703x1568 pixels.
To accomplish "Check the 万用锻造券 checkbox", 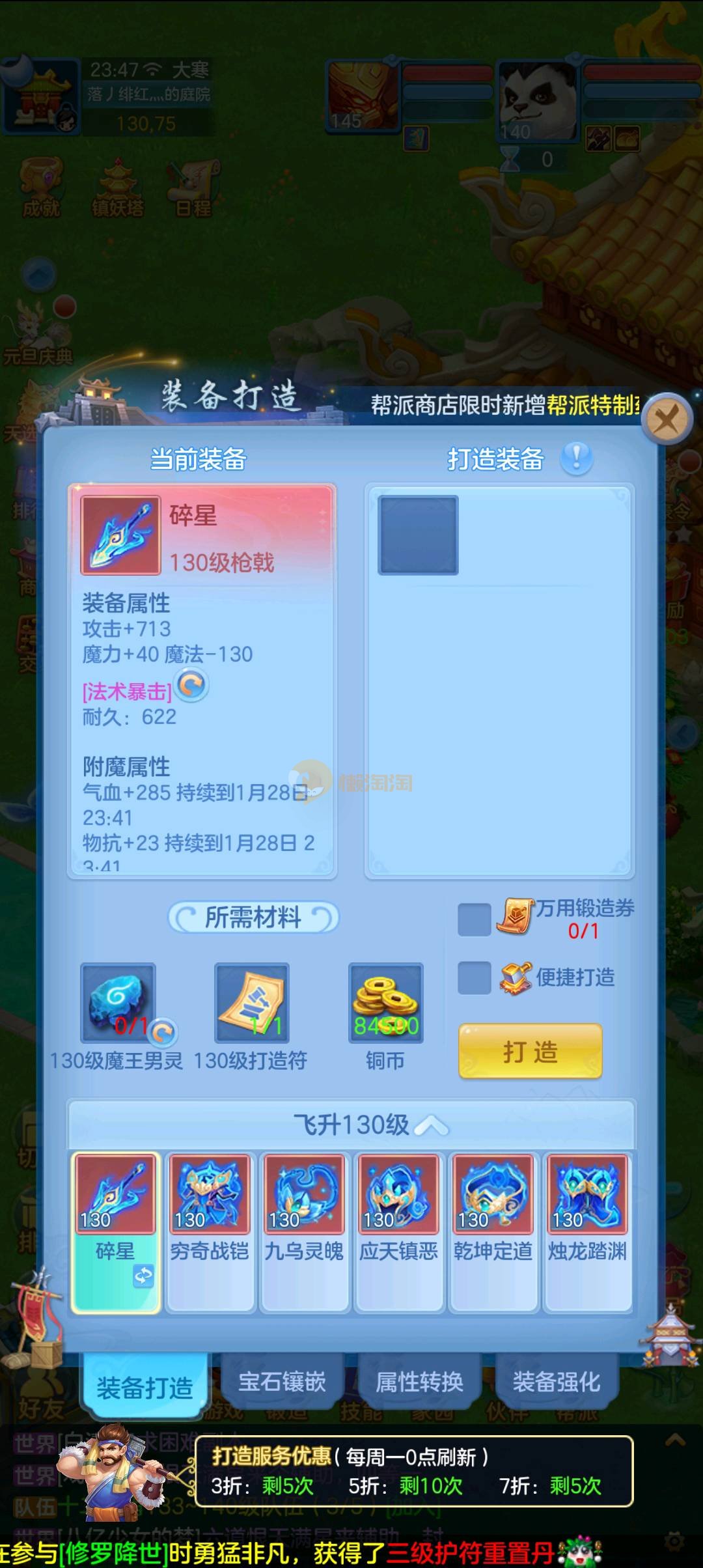I will tap(474, 919).
